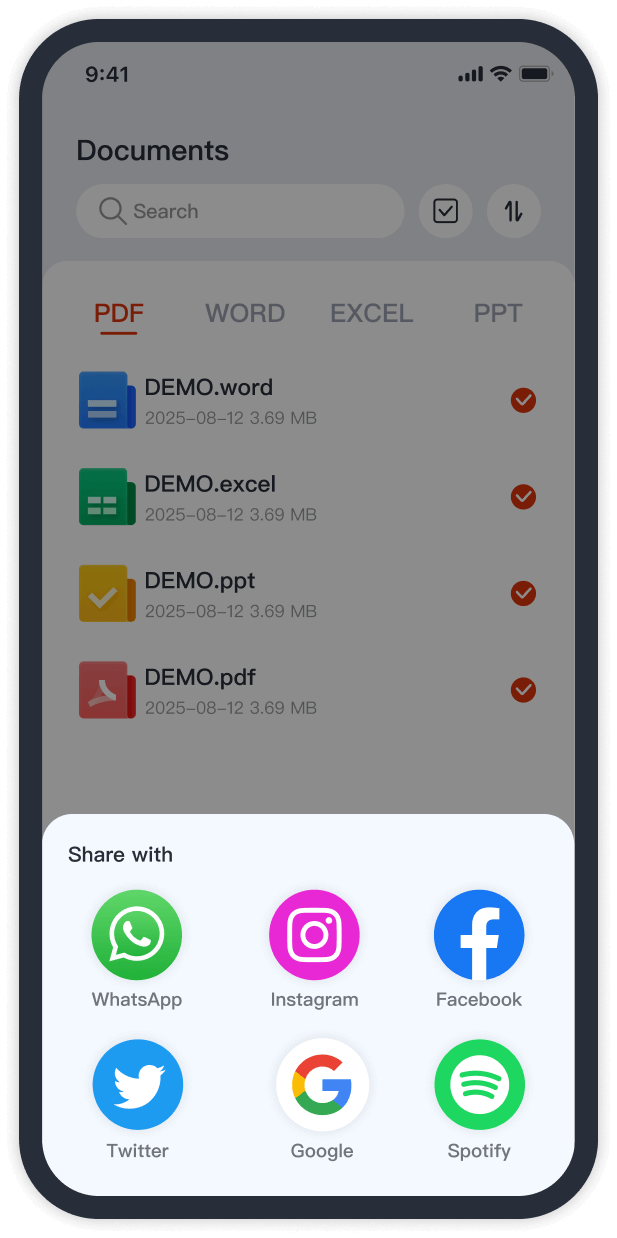Select the PDF tab
The width and height of the screenshot is (617, 1238).
pos(119,313)
